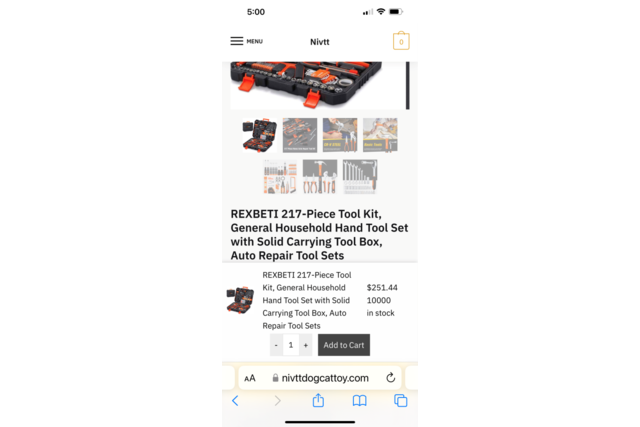
Task: Go back in Safari
Action: 235,401
